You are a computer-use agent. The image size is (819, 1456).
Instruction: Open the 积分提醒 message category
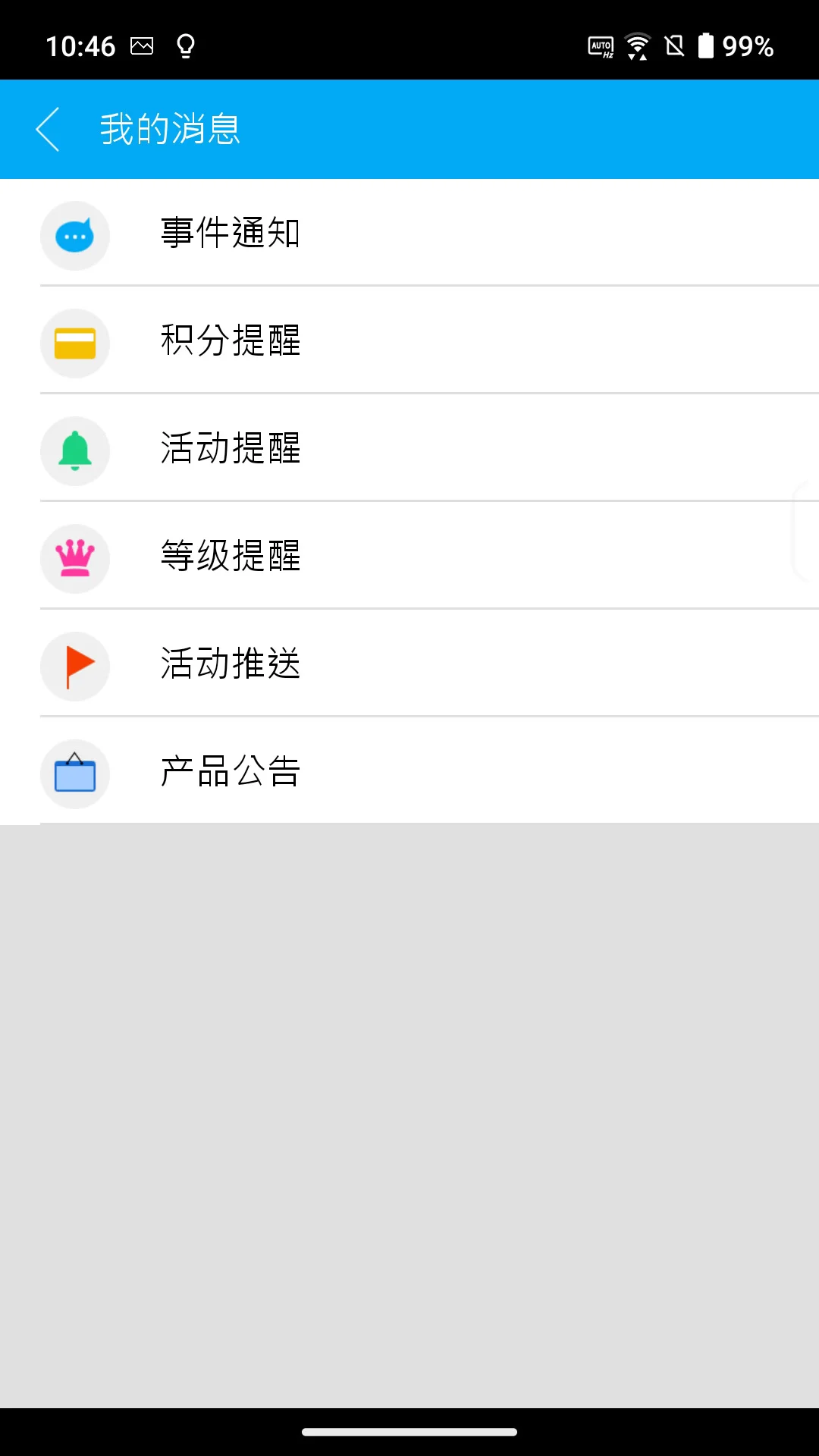tap(230, 342)
